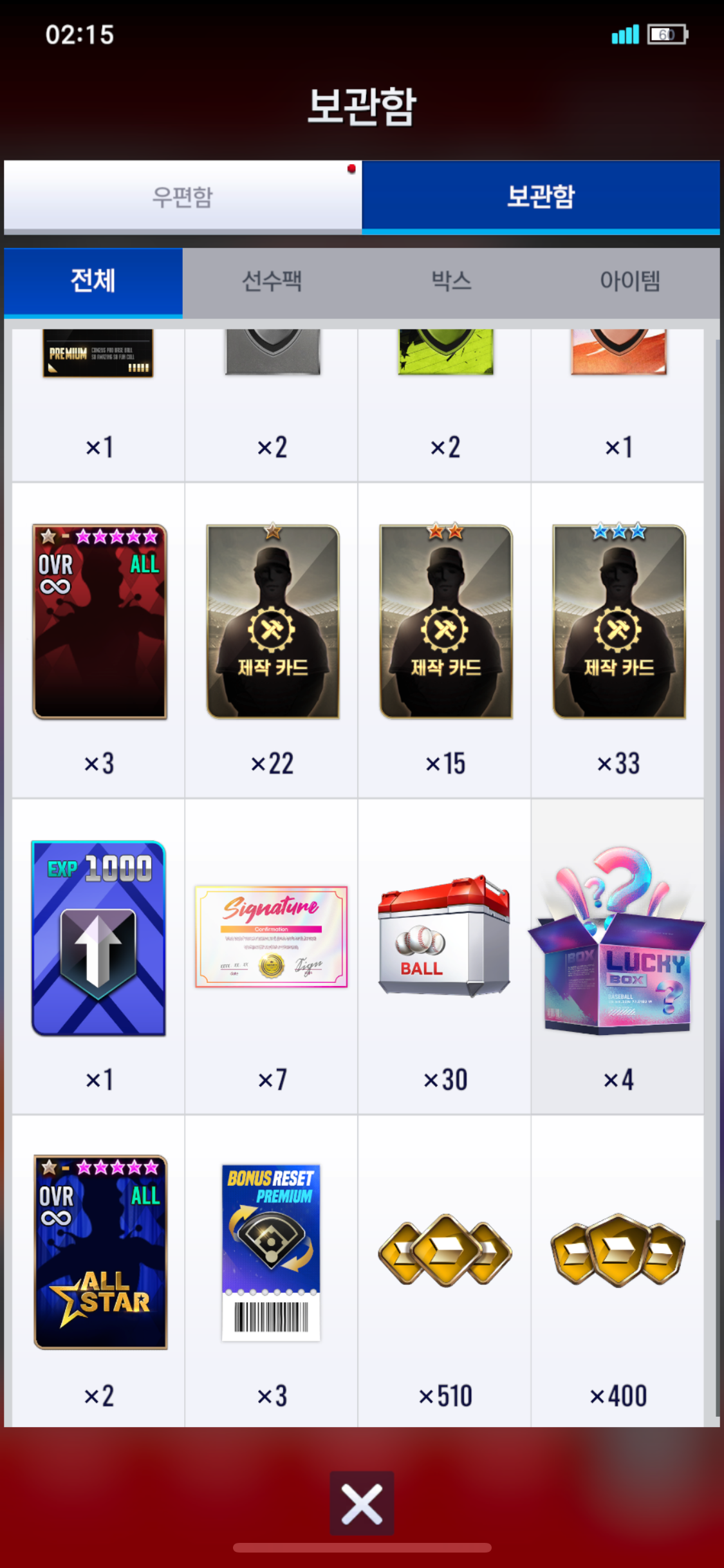Switch to the 우편함 tab
The height and width of the screenshot is (1568, 724).
coord(183,196)
